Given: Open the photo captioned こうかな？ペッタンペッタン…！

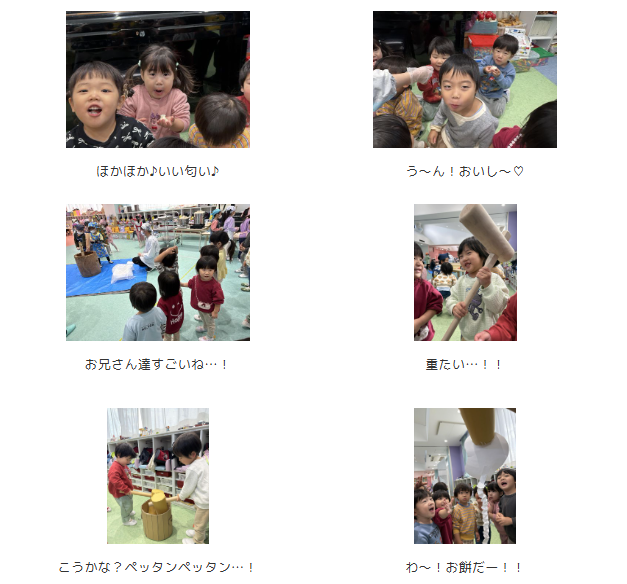Looking at the screenshot, I should [x=158, y=475].
